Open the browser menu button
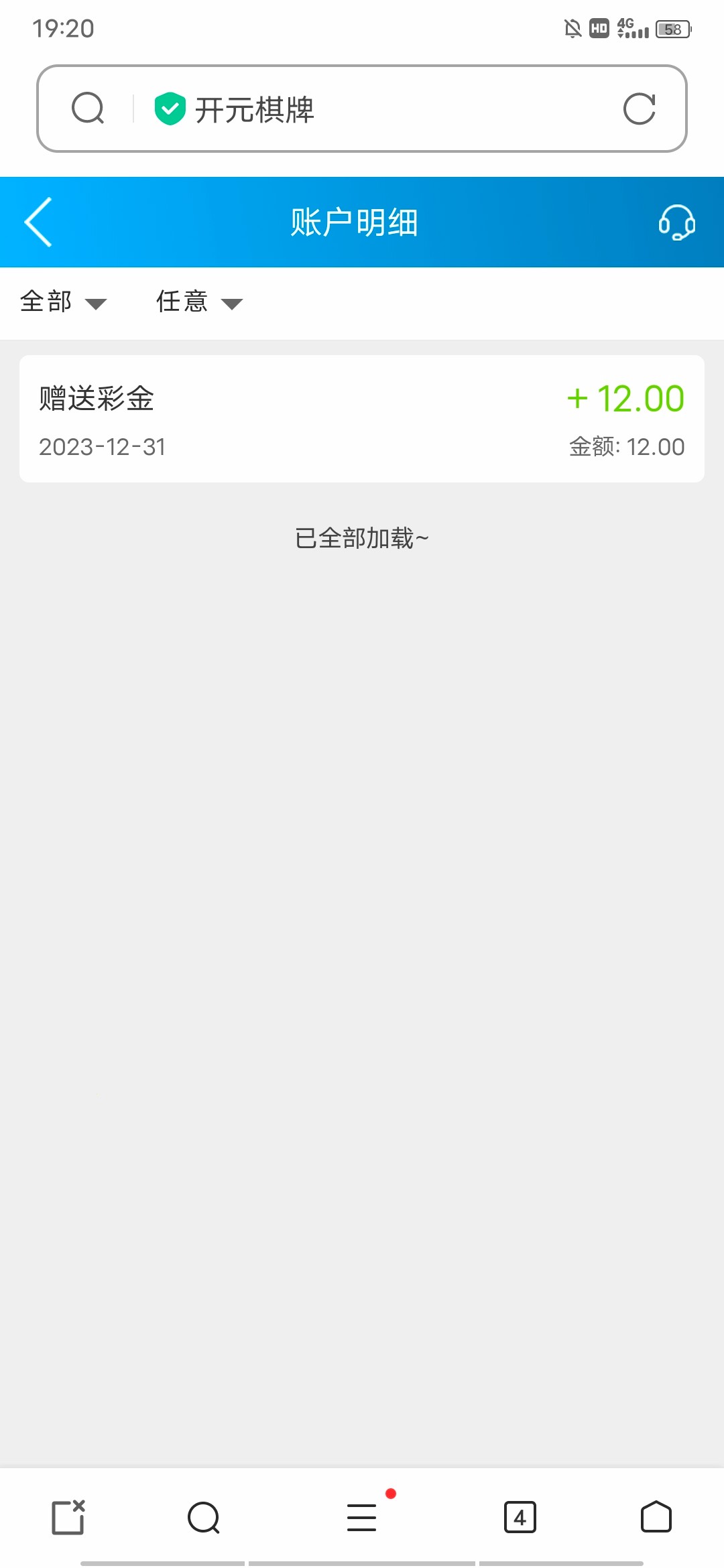The width and height of the screenshot is (724, 1568). coord(362,1518)
